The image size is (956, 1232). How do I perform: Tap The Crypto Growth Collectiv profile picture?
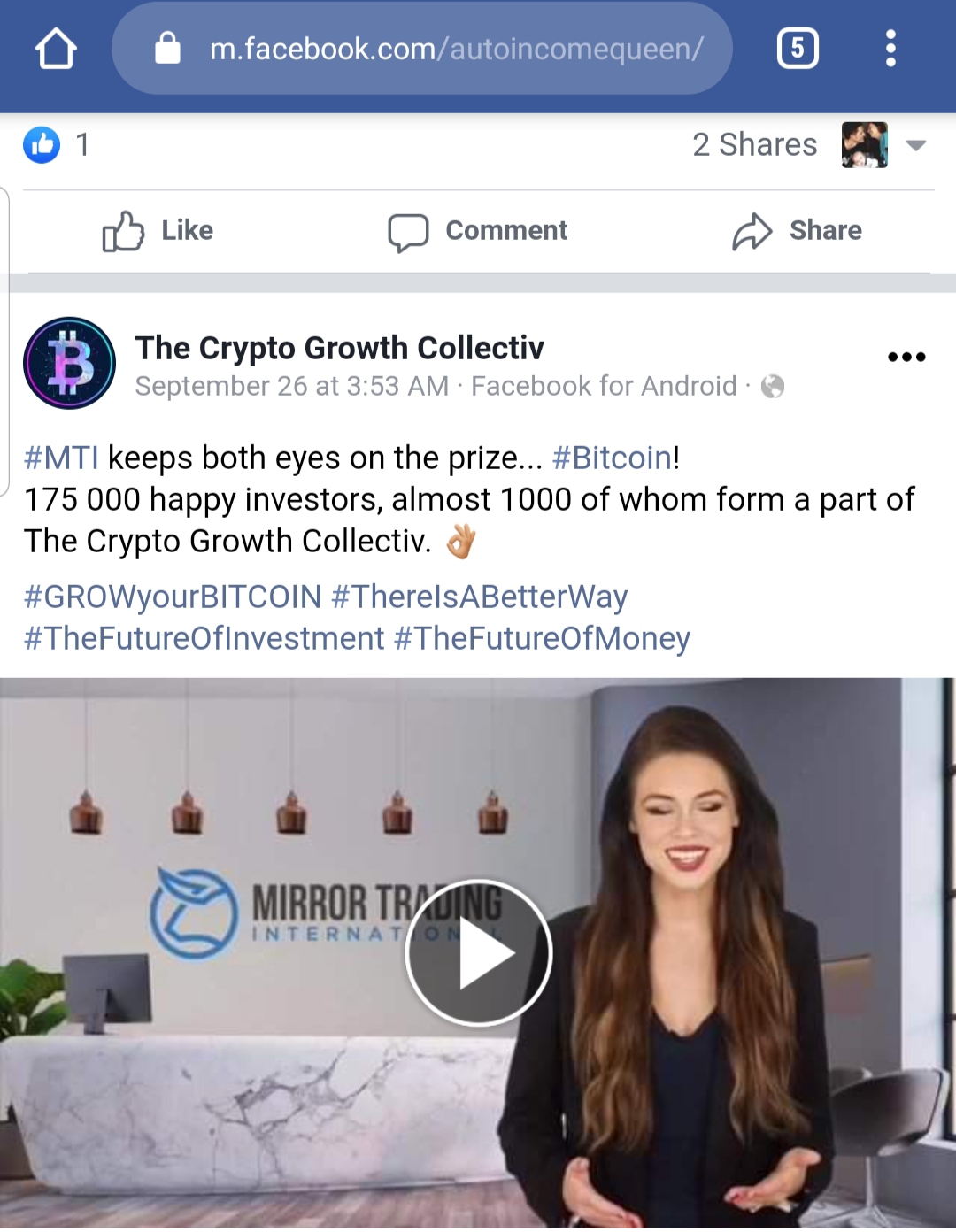click(x=69, y=363)
